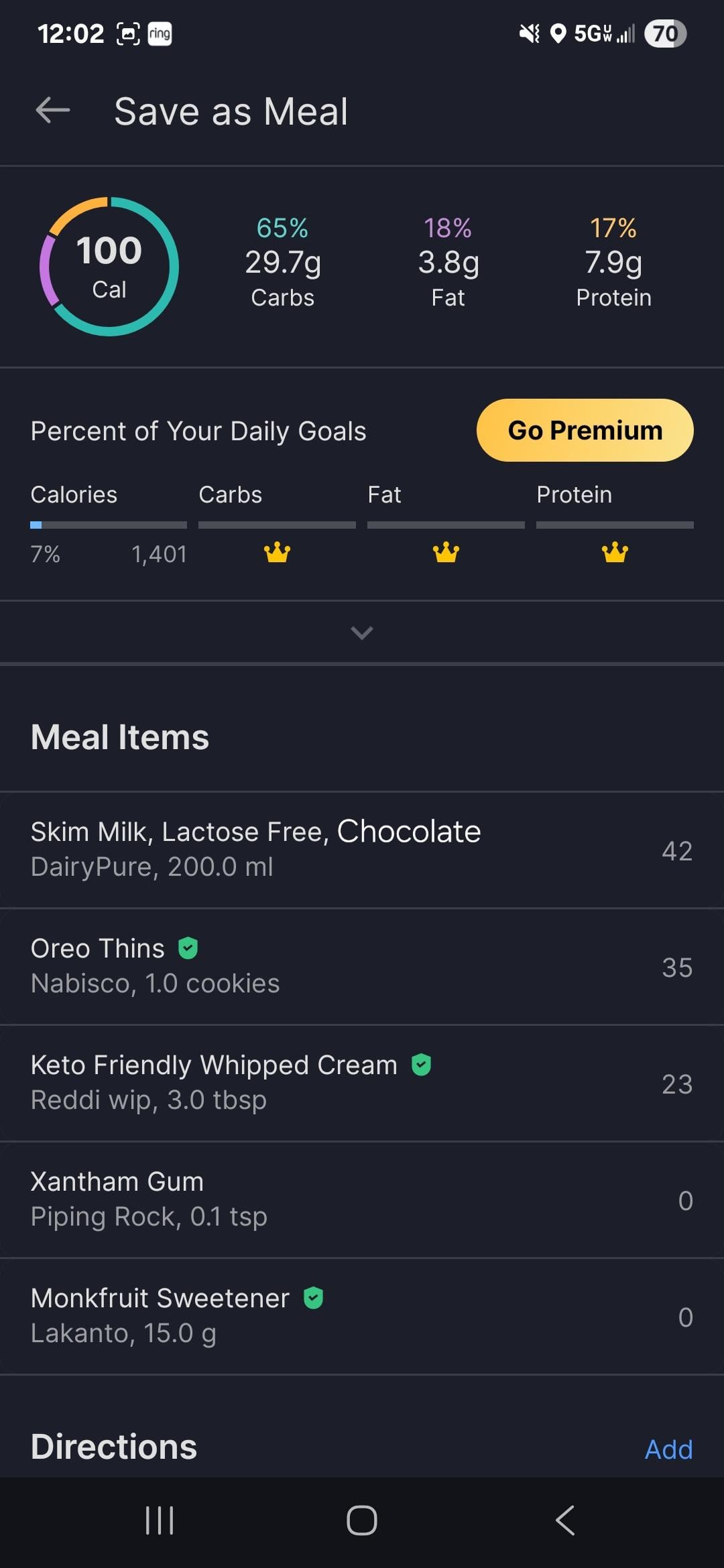Open the Xantham Gum meal item
Viewport: 724px width, 1568px height.
[362, 1199]
